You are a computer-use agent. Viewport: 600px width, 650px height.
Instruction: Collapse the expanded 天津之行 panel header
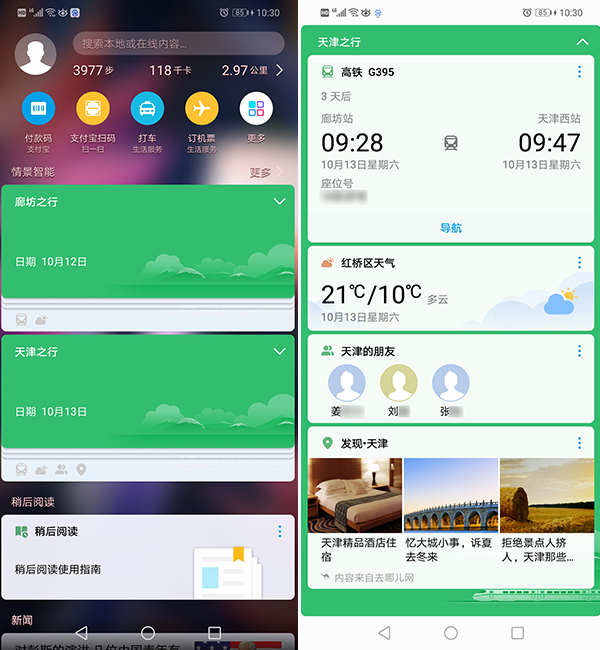tap(582, 42)
